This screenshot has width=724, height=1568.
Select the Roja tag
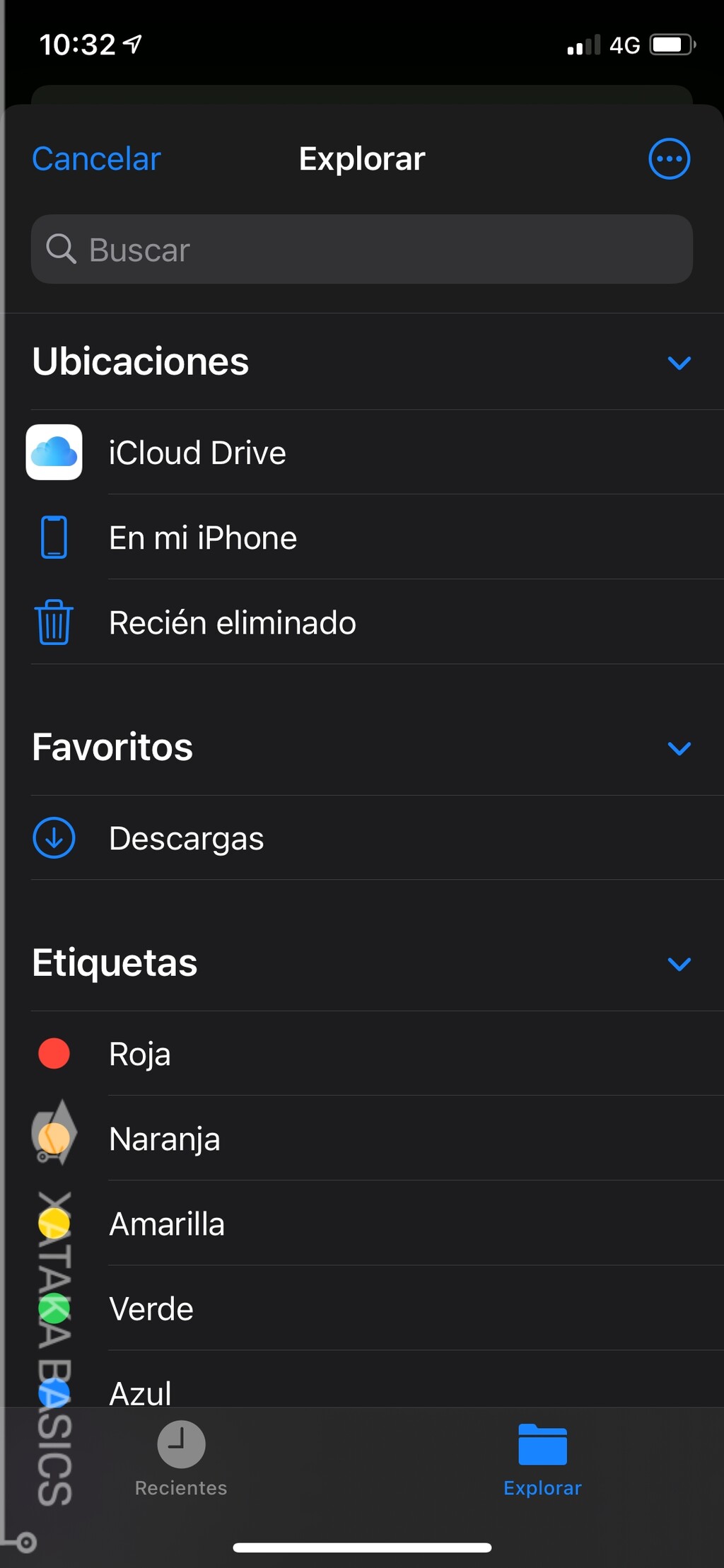point(140,1054)
